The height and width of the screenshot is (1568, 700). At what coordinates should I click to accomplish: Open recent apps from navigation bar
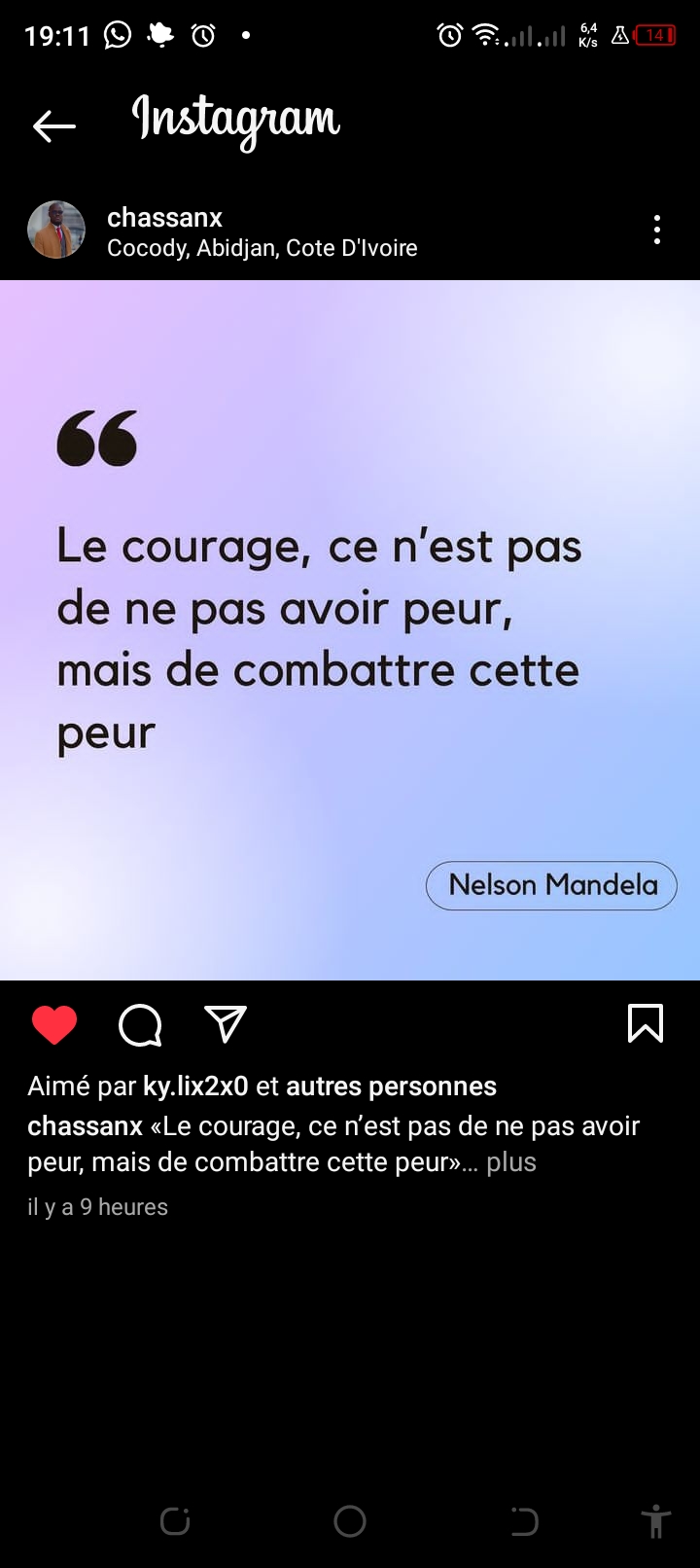click(x=175, y=1521)
